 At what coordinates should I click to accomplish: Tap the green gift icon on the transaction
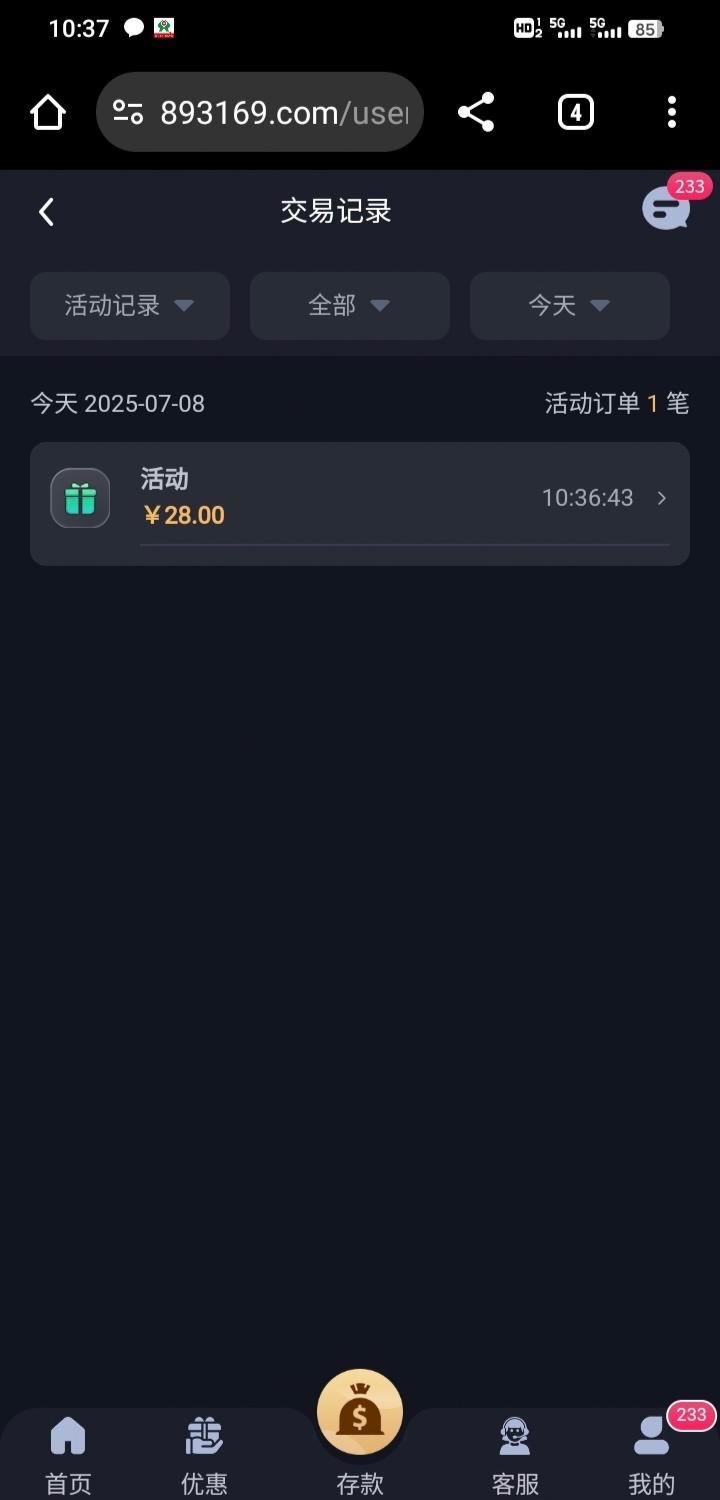(80, 497)
